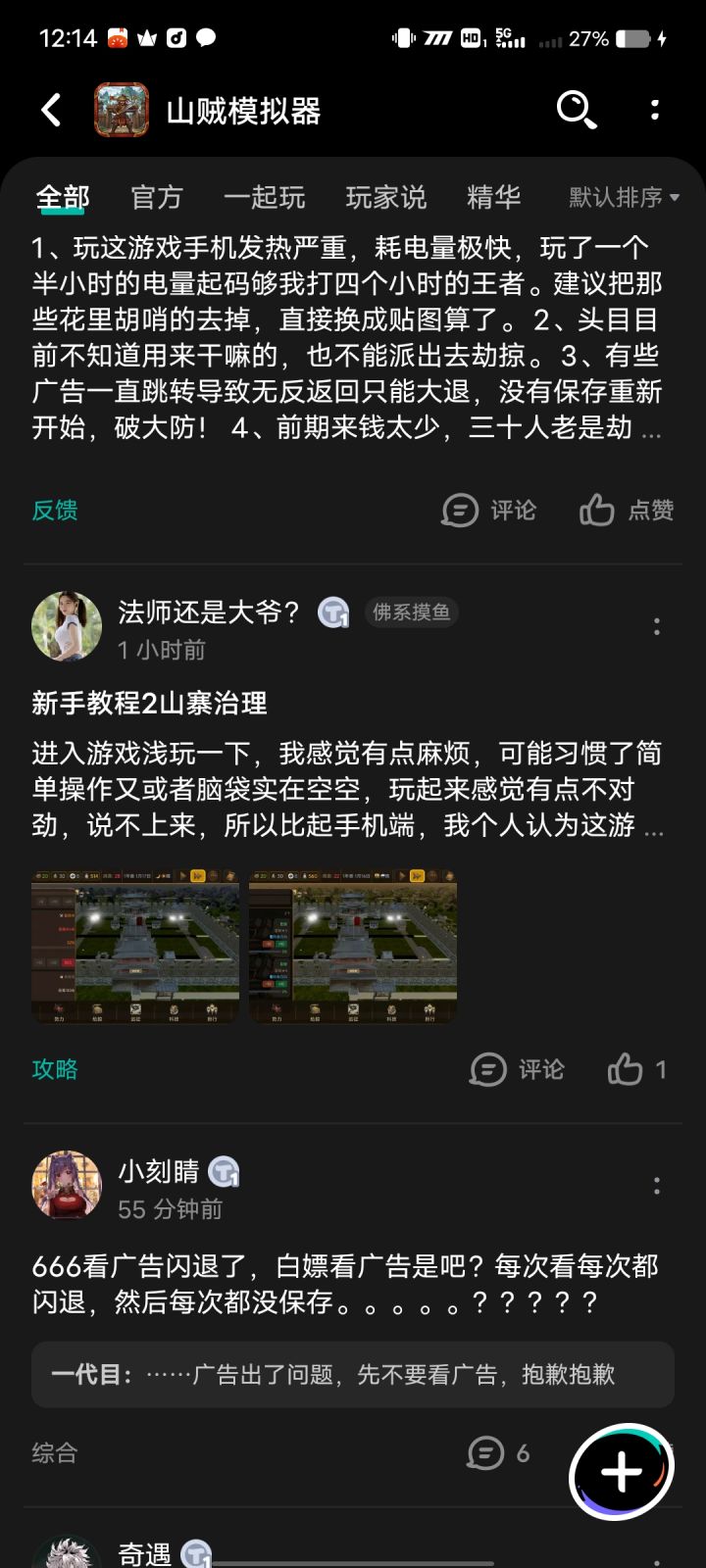706x1568 pixels.
Task: Comment on the 新手教程2山寨治理 post
Action: (x=517, y=1069)
